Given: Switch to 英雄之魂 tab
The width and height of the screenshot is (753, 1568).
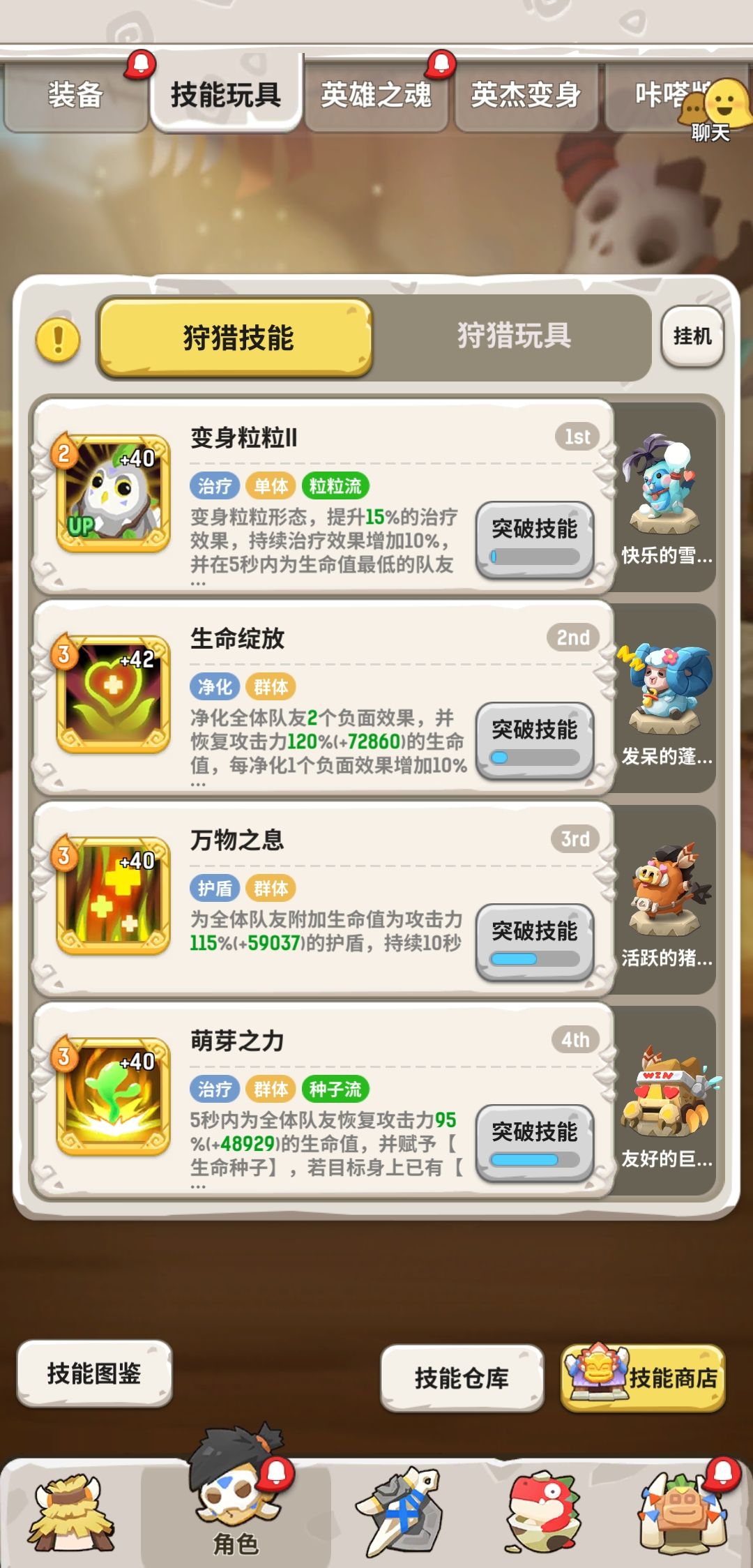Looking at the screenshot, I should click(x=377, y=96).
